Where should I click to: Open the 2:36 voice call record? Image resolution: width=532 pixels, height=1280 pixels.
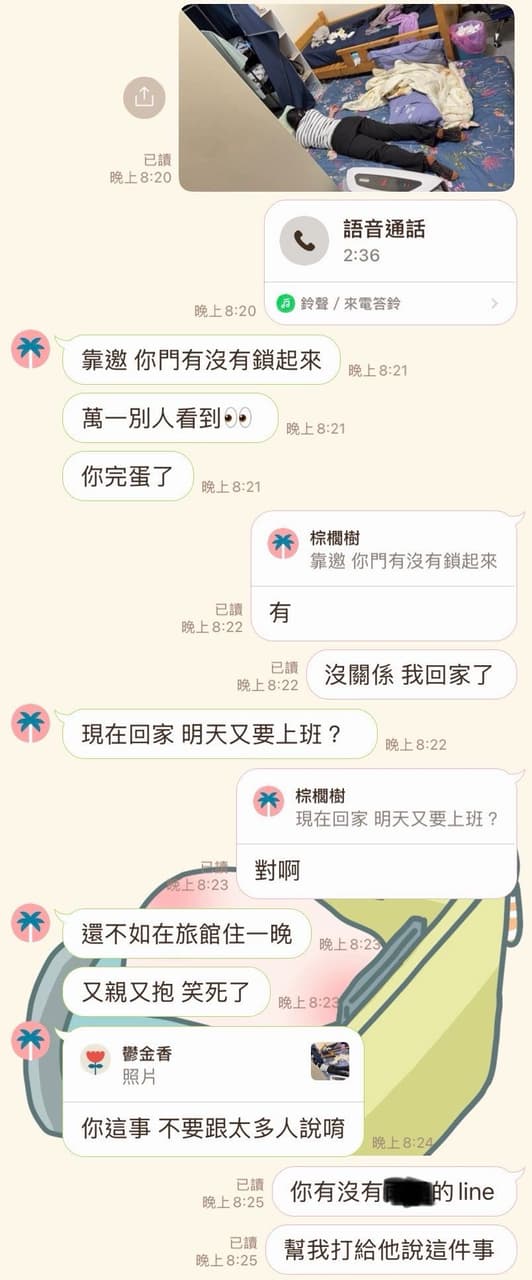(x=391, y=241)
